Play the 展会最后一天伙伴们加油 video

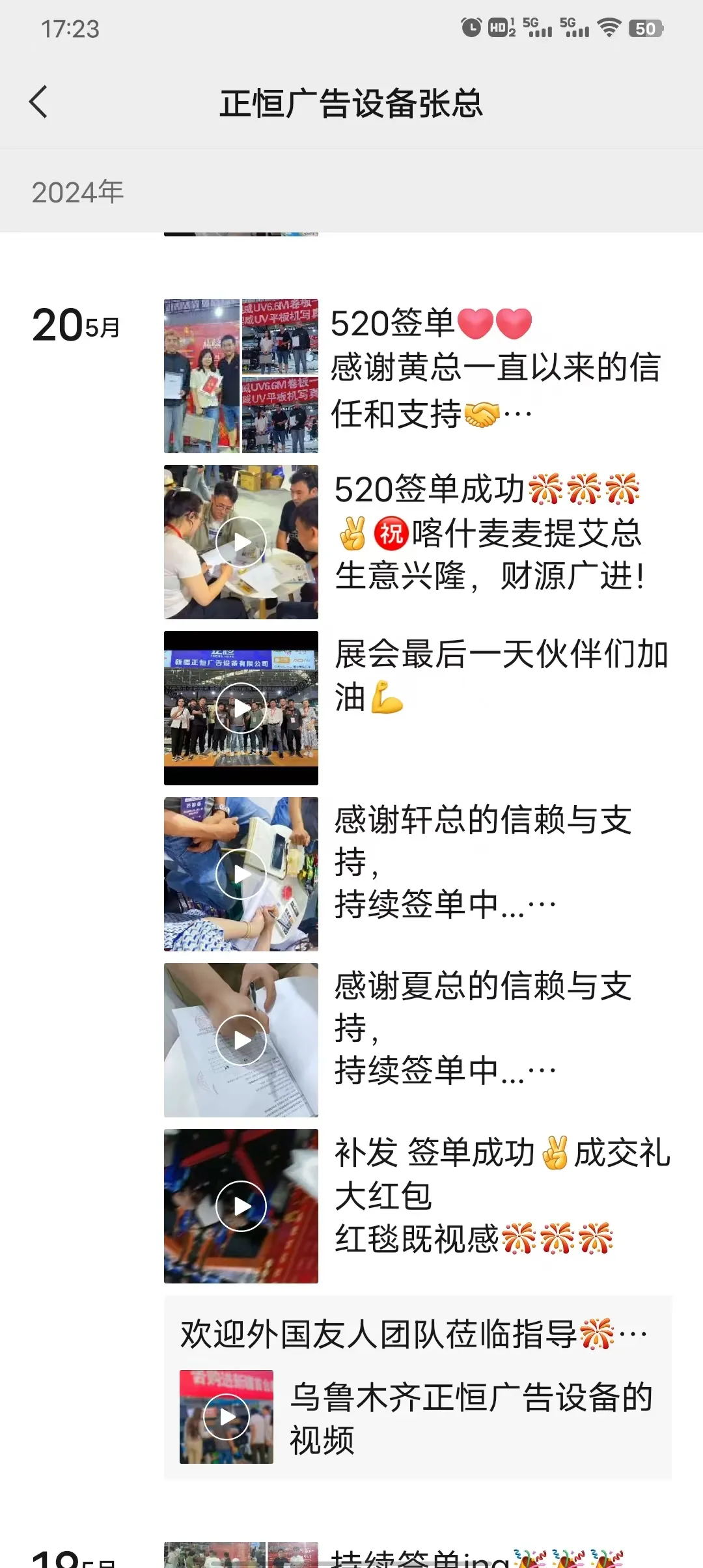coord(241,708)
